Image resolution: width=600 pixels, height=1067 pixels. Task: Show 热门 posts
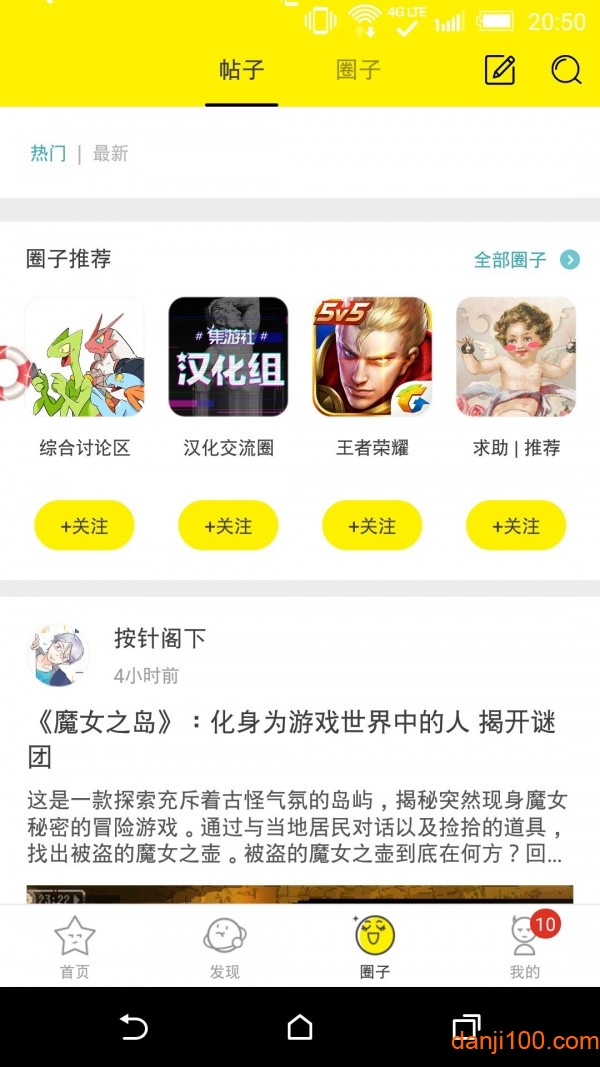coord(48,153)
